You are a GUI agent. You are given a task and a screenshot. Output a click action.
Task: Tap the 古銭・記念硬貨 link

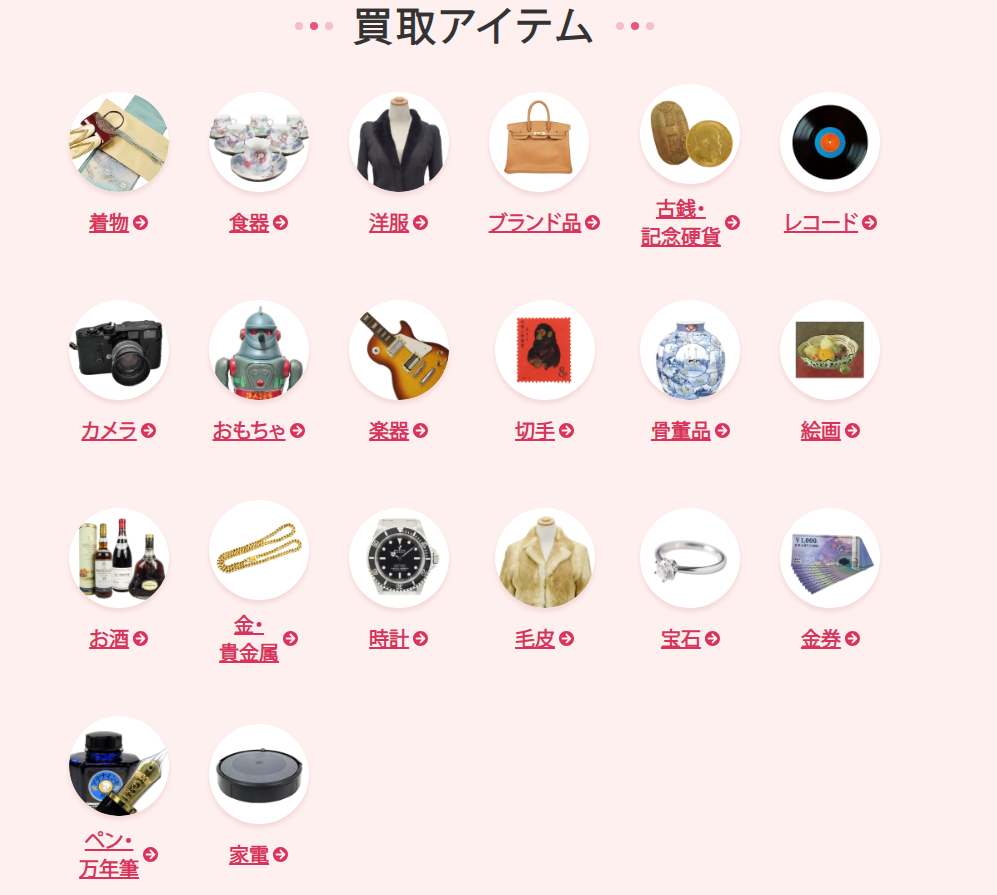click(x=681, y=223)
